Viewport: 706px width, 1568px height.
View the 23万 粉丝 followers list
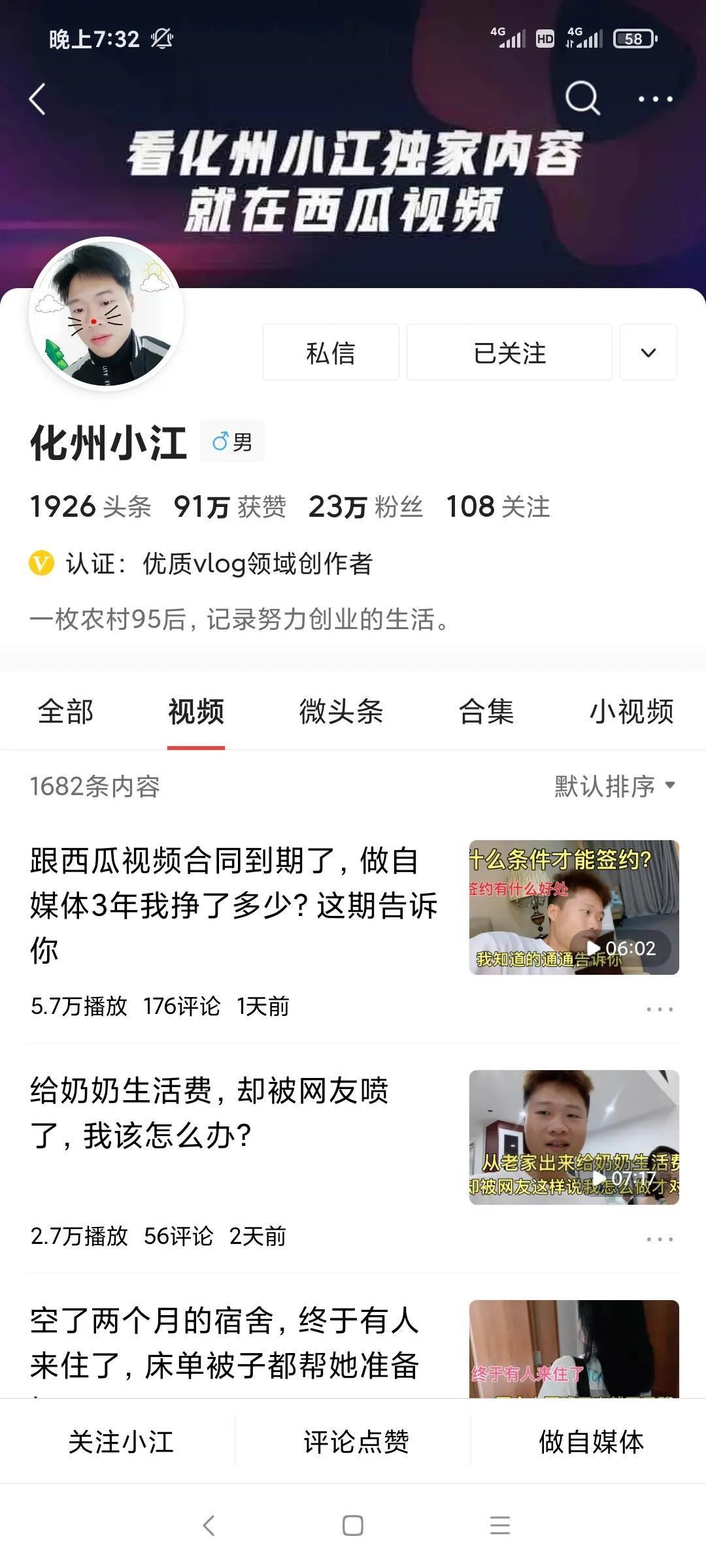[x=365, y=507]
